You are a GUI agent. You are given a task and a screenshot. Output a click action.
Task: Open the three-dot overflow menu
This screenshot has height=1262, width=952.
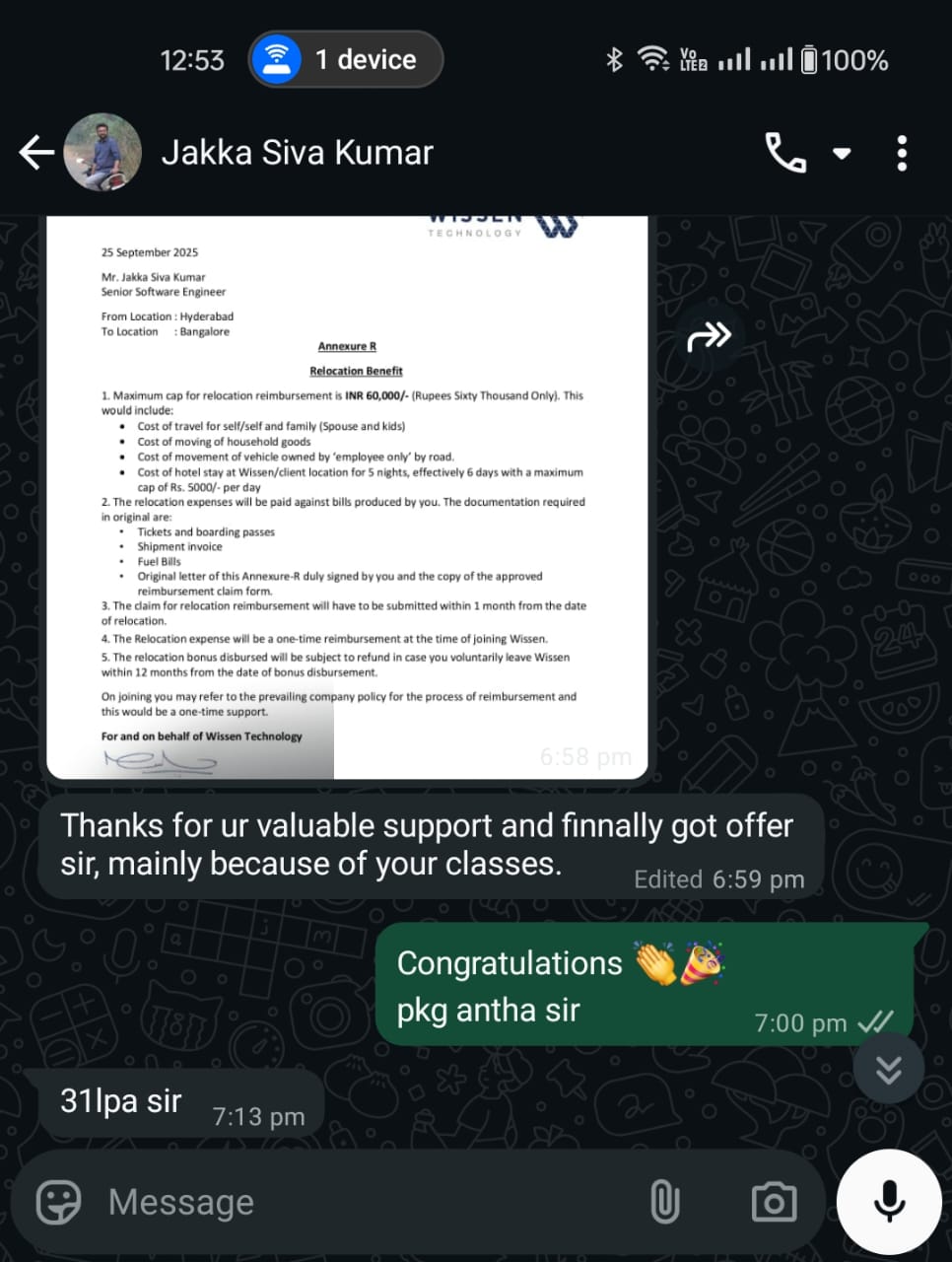(902, 153)
